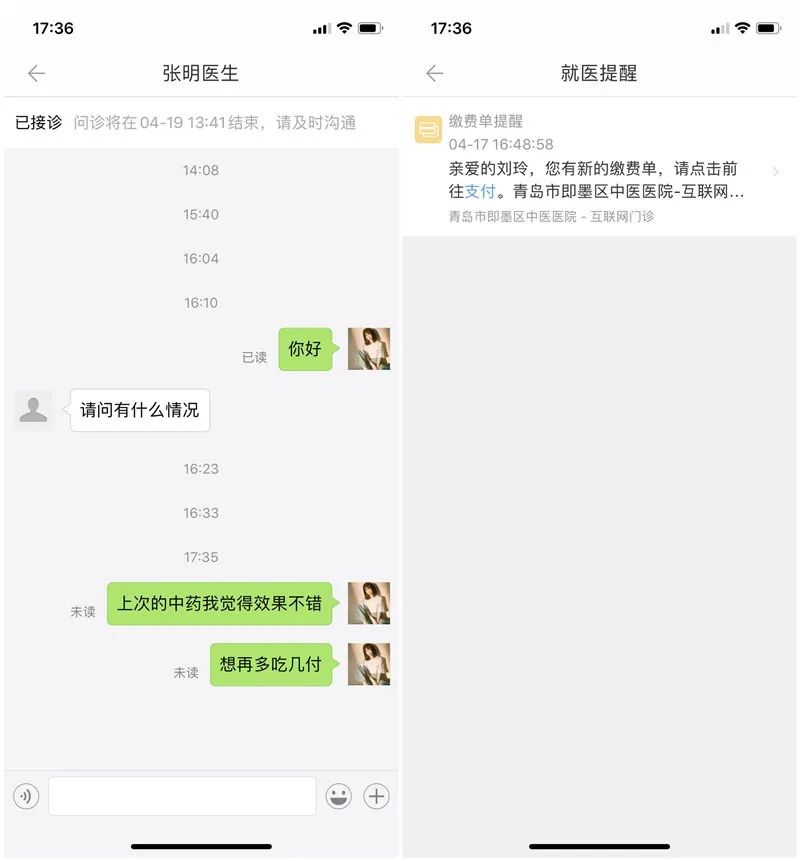Tap the doctor's gray avatar
800x861 pixels.
[x=33, y=410]
